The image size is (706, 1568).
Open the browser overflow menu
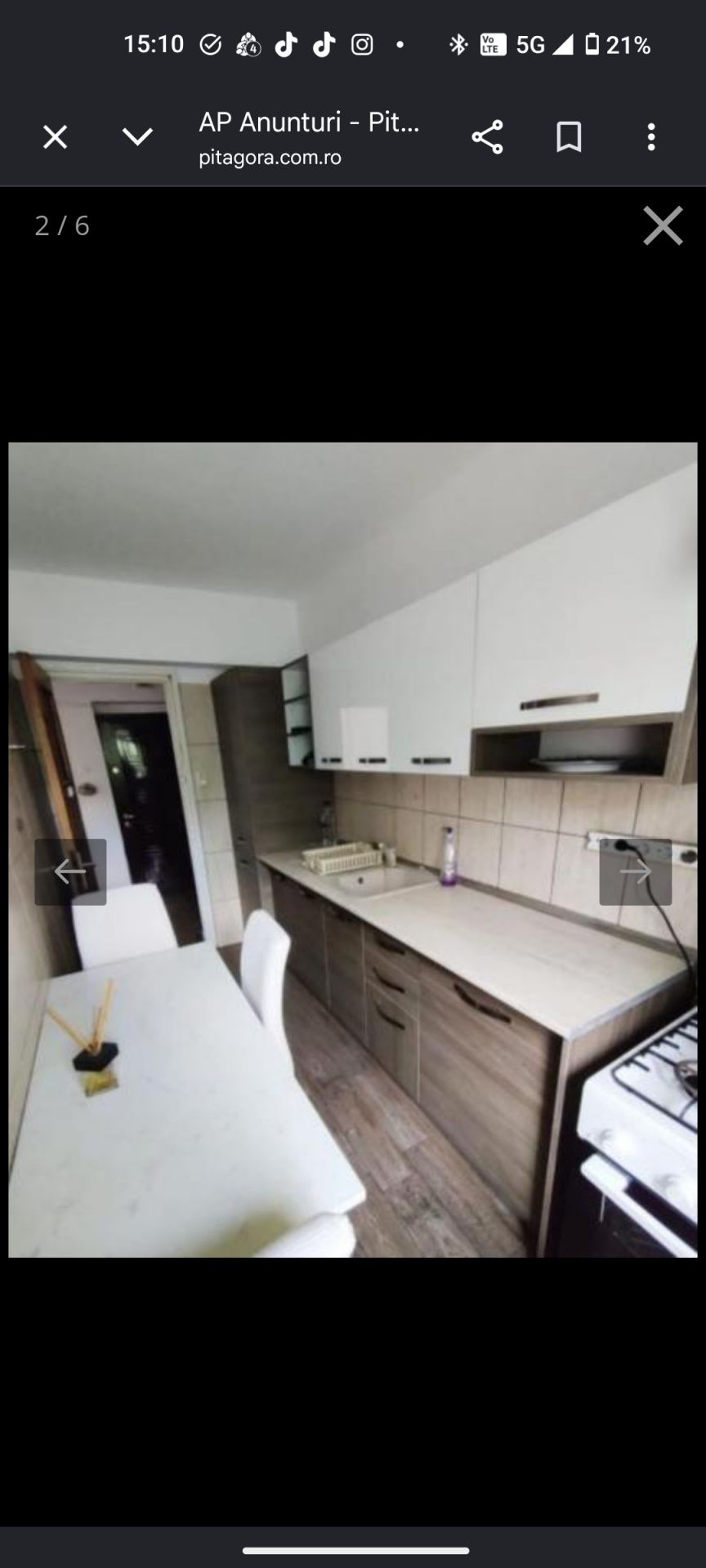coord(651,137)
